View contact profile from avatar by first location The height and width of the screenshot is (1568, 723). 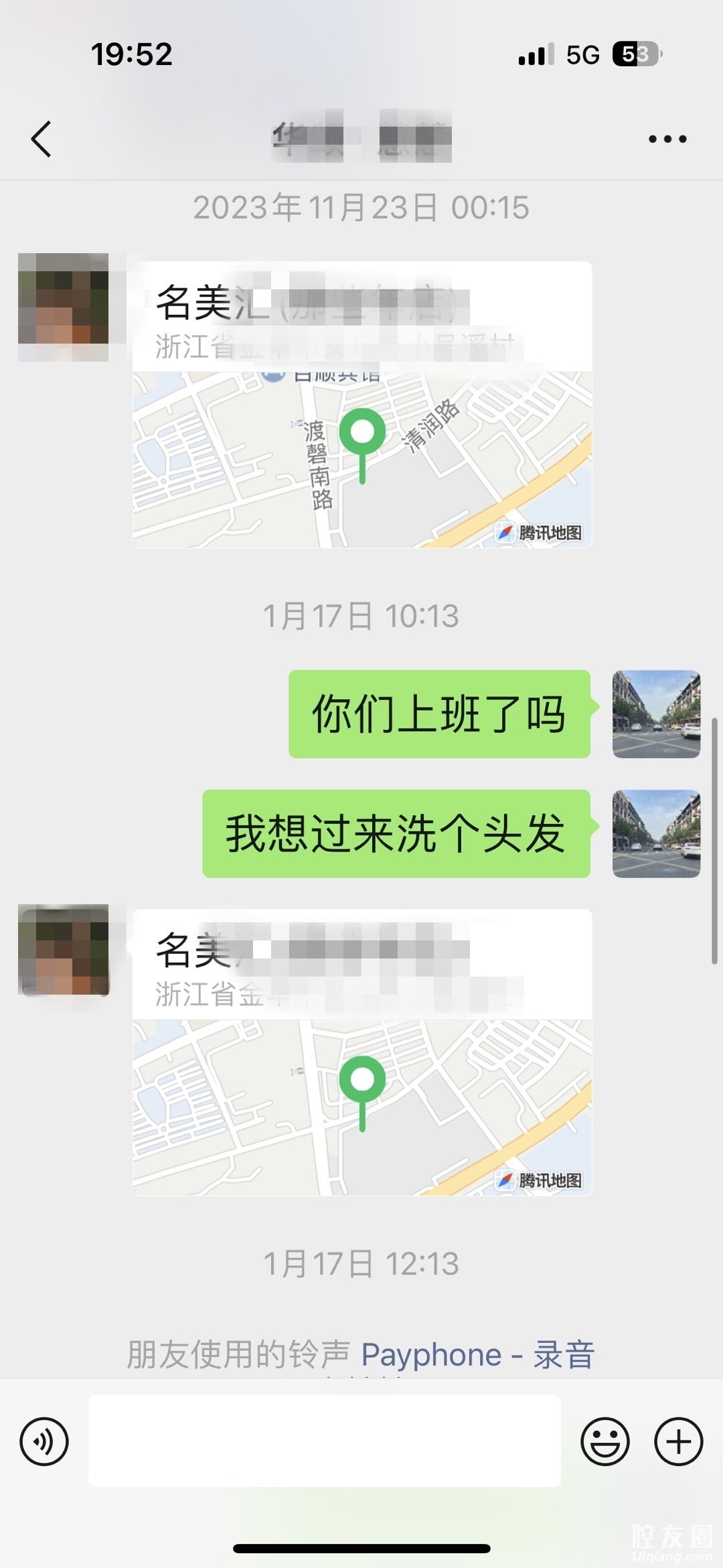click(x=64, y=307)
